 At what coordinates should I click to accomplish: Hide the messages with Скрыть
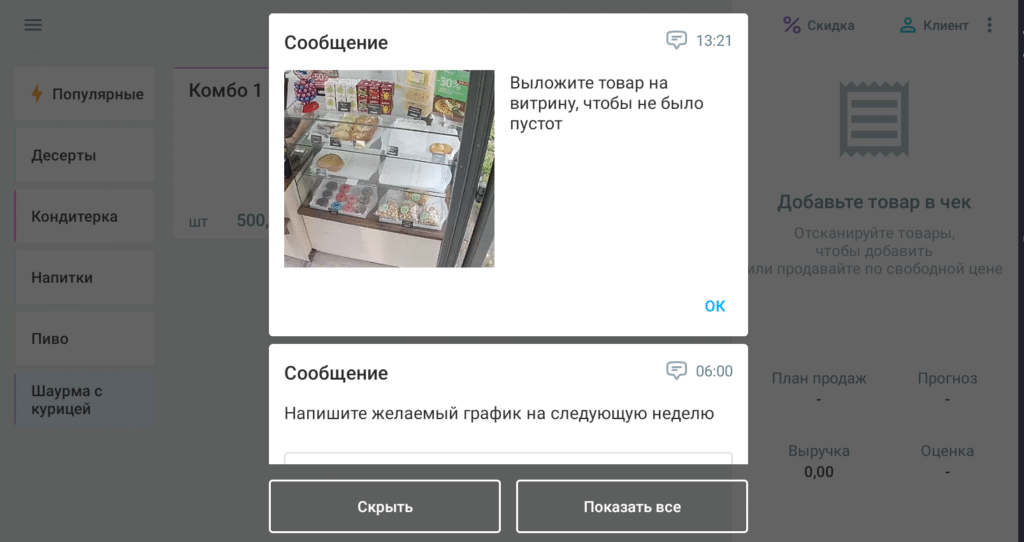tap(385, 507)
